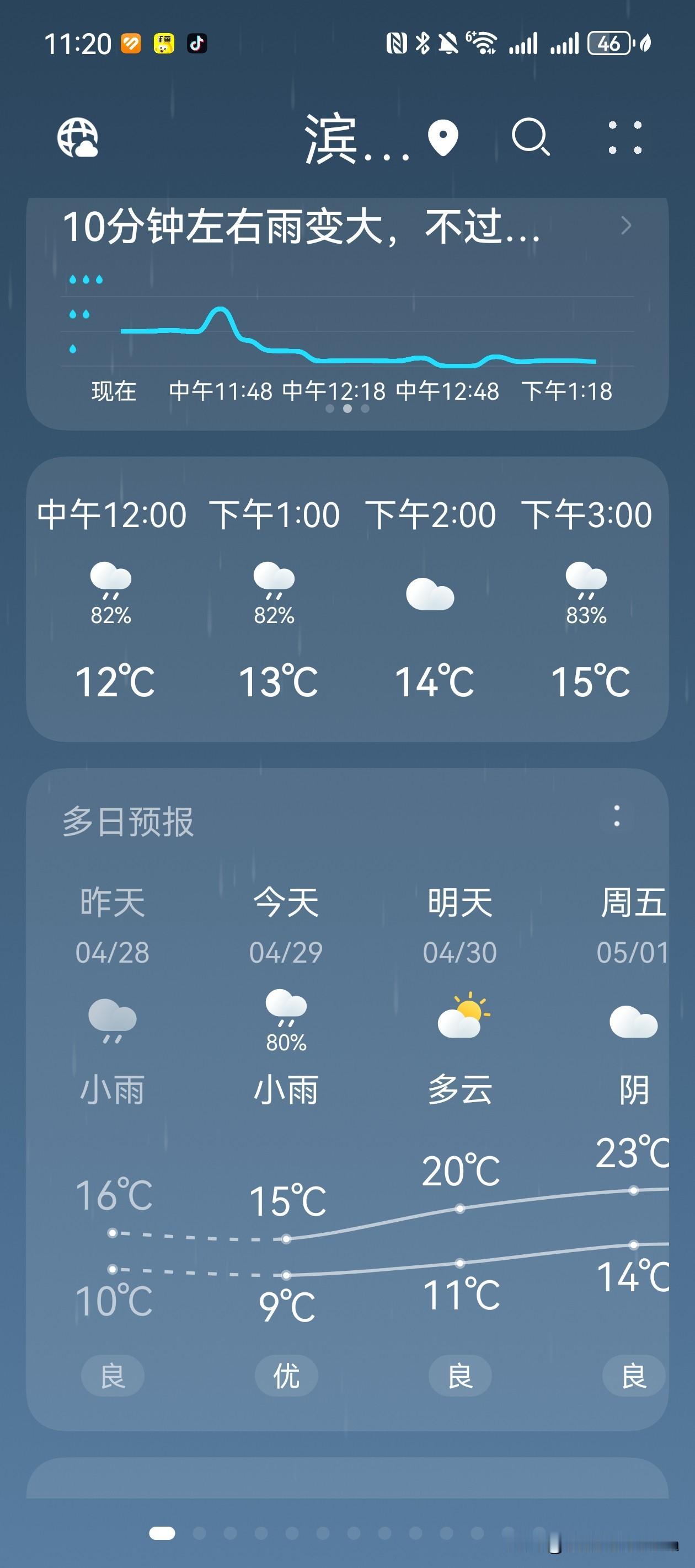Tap the rain icon under 下午3:00

click(x=588, y=584)
